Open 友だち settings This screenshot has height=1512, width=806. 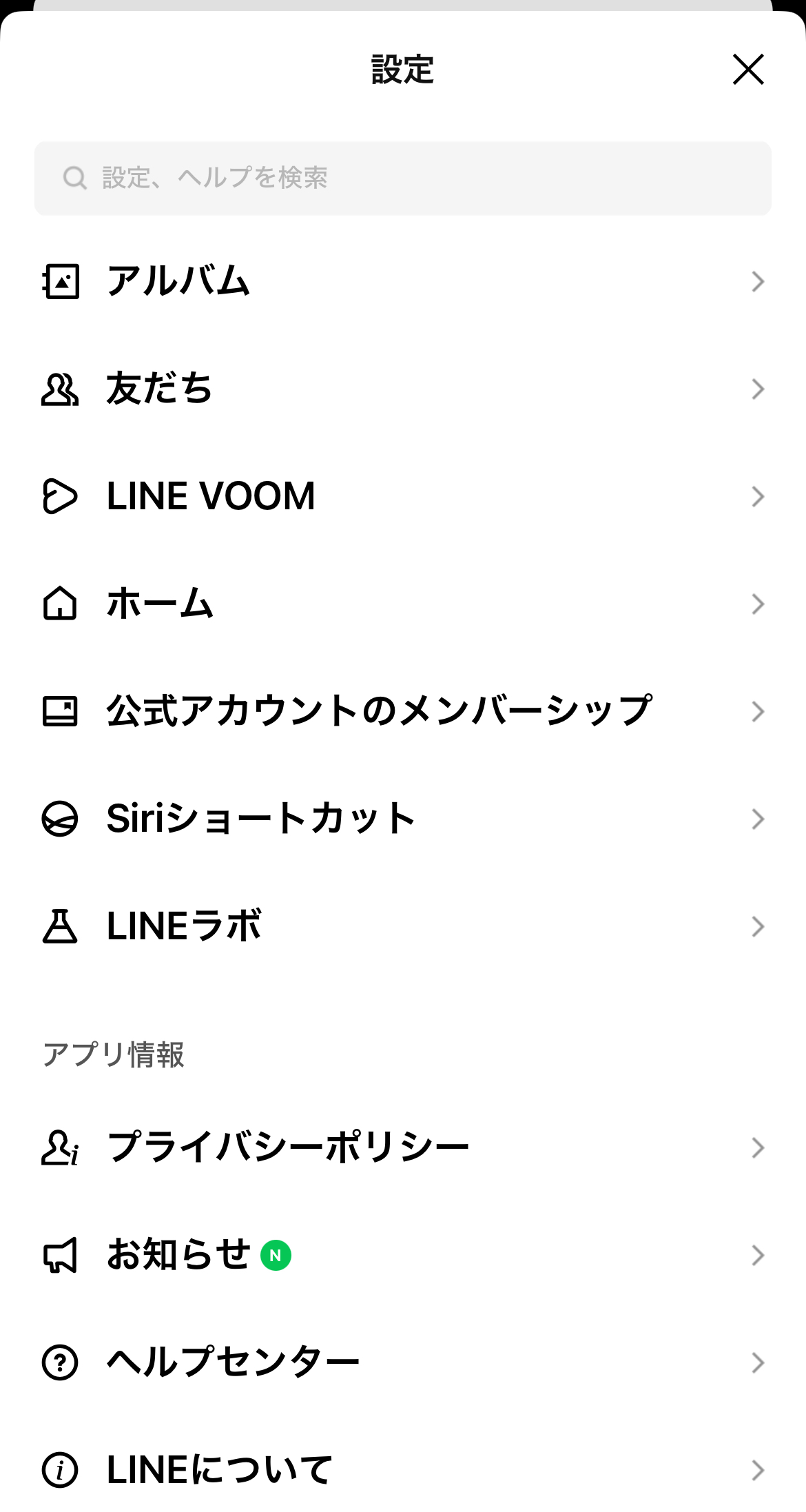click(402, 389)
